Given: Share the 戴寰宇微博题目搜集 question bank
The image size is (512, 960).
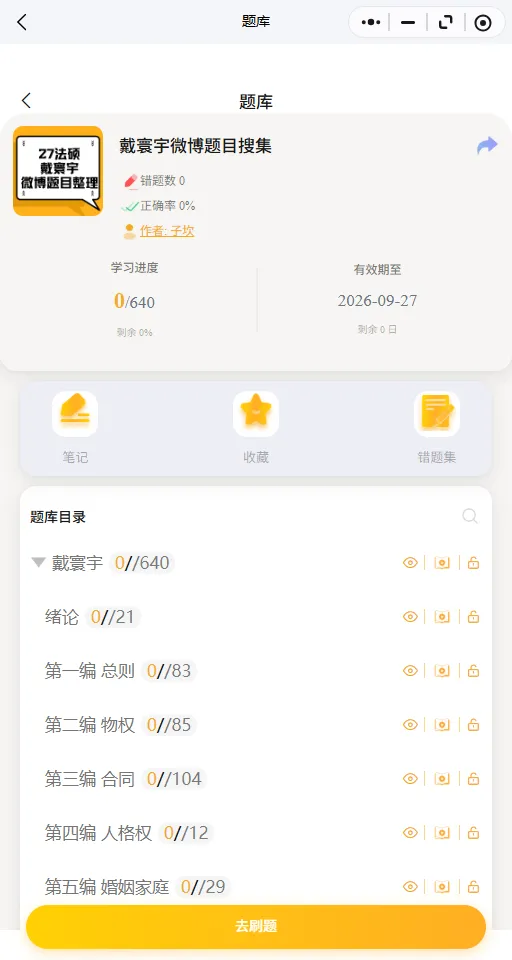Looking at the screenshot, I should coord(488,146).
